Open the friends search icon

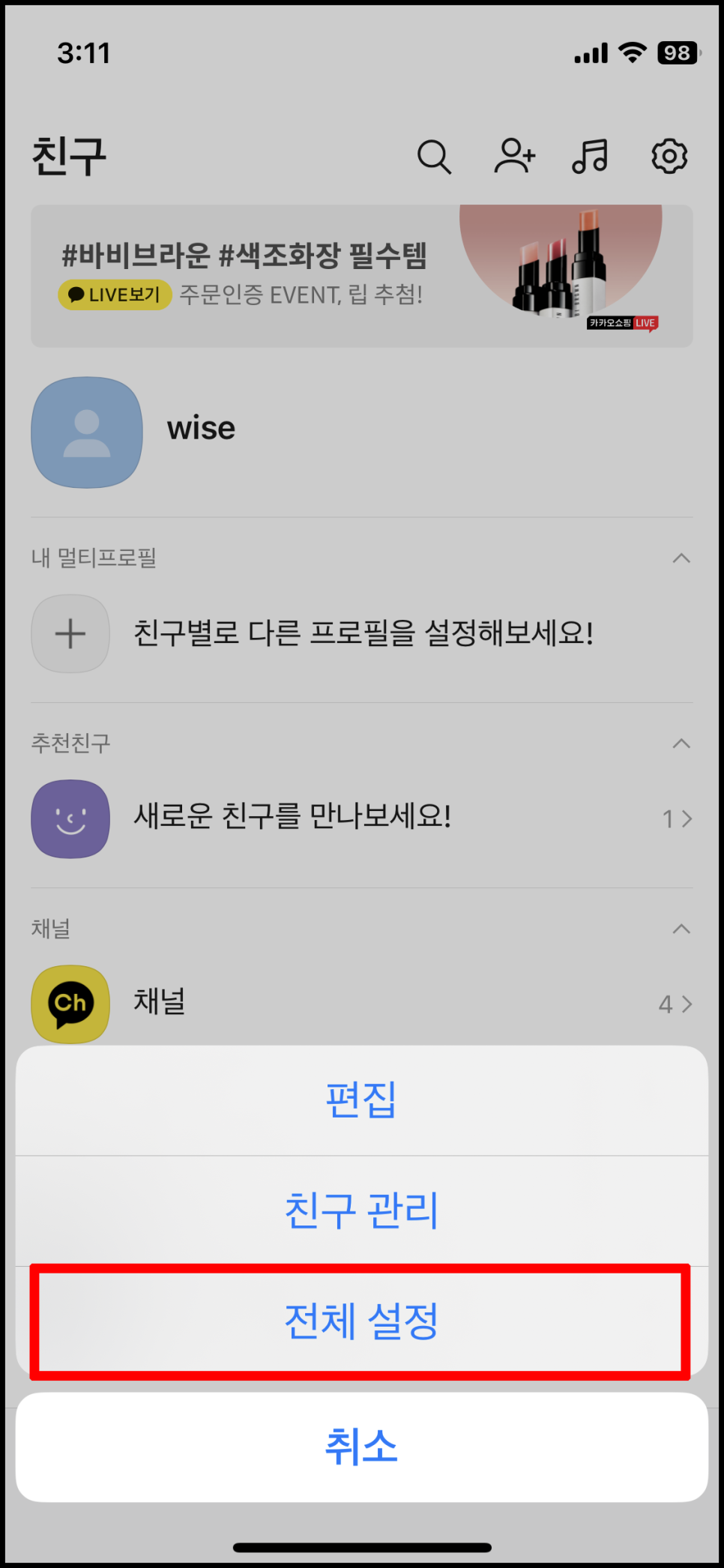tap(434, 157)
